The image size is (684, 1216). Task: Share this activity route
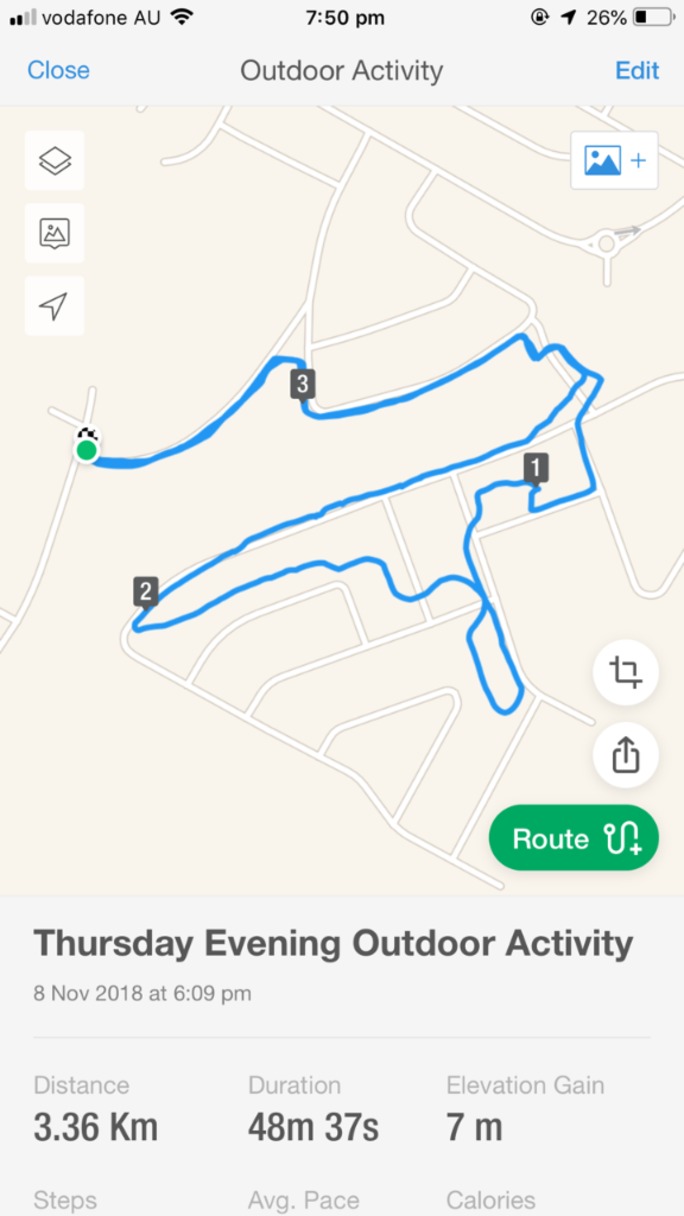click(x=626, y=755)
